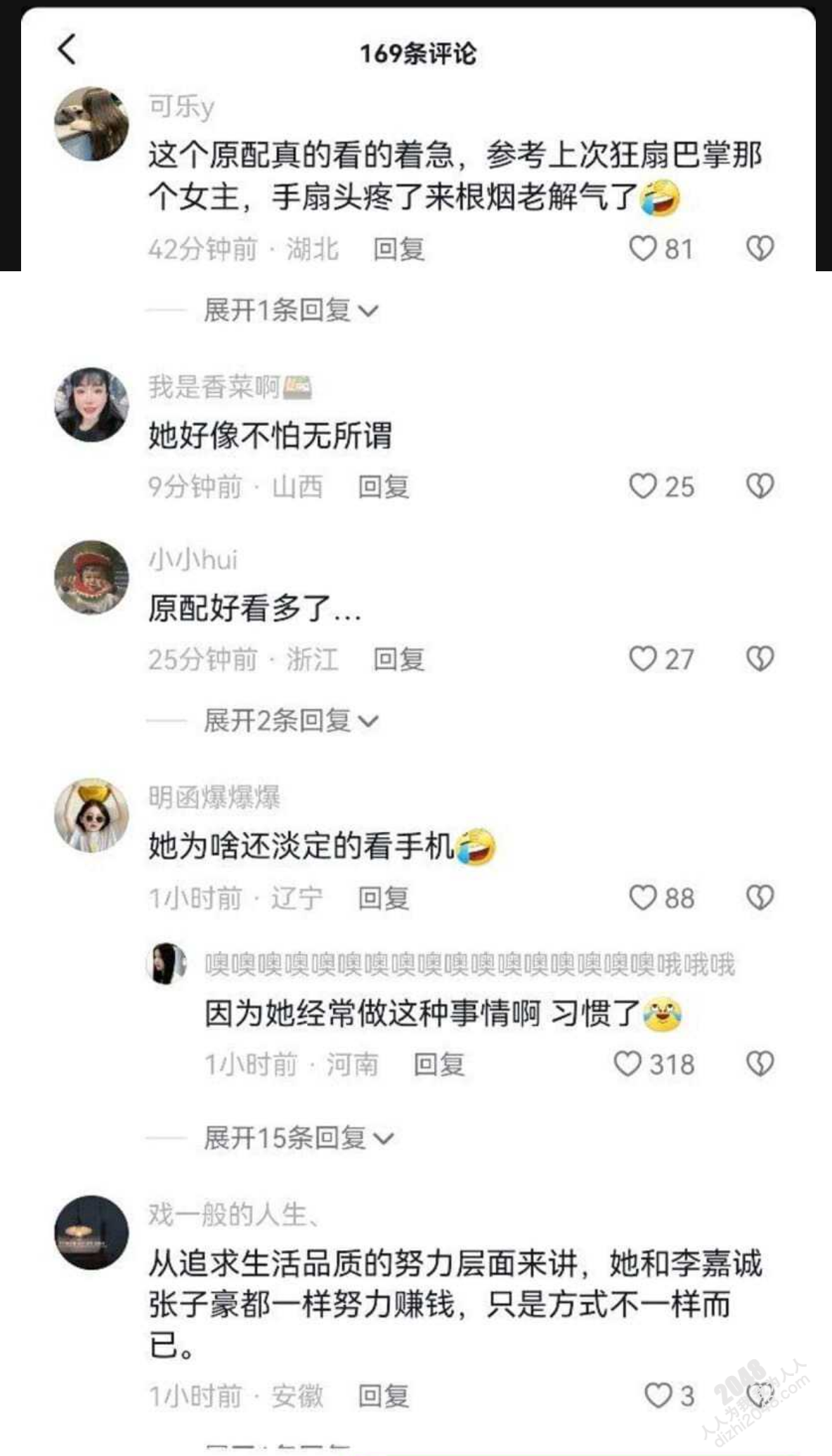The width and height of the screenshot is (832, 1456).
Task: Dislike 小小hui's comment
Action: click(x=760, y=659)
